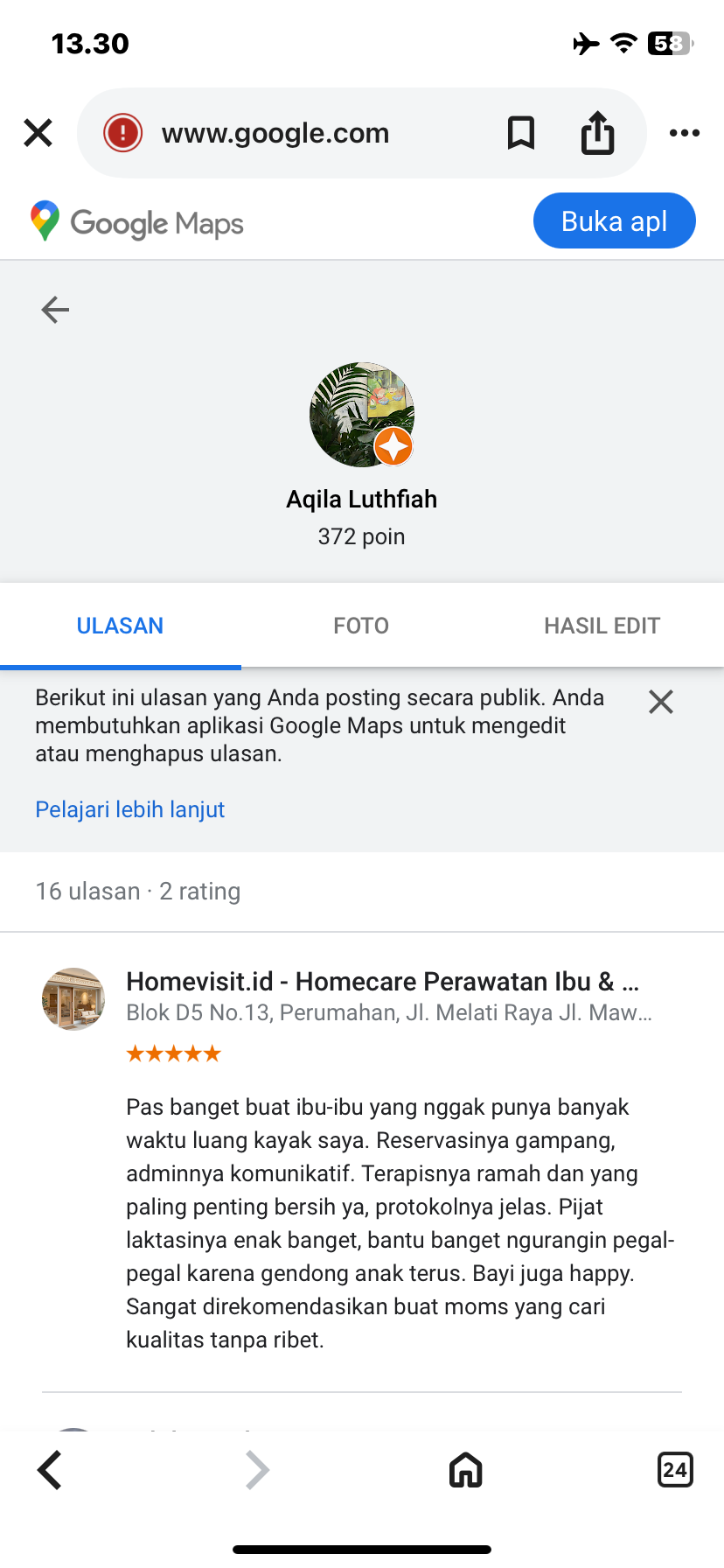This screenshot has height=1568, width=724.
Task: Open the browser overflow menu
Action: click(684, 133)
